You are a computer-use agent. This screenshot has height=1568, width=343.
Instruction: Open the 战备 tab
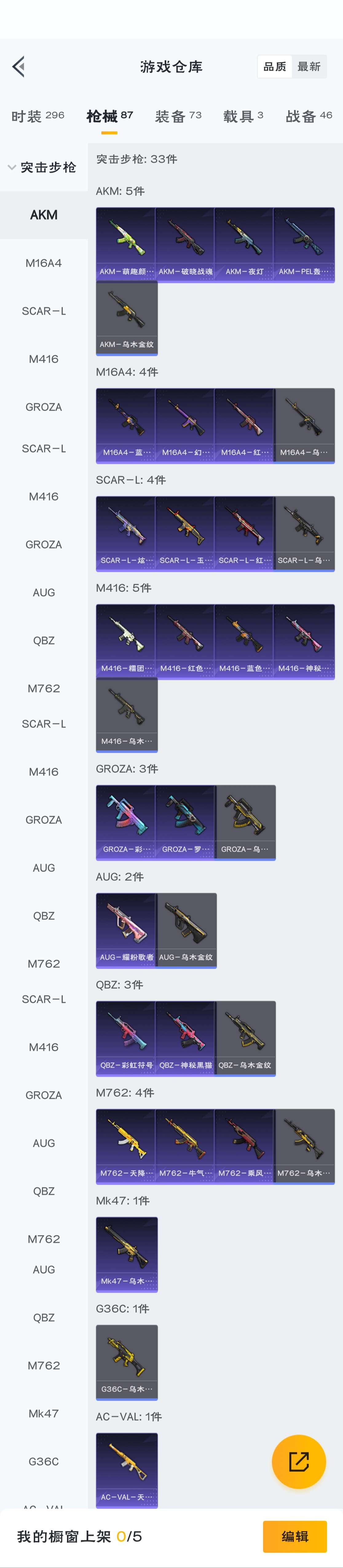tap(308, 116)
